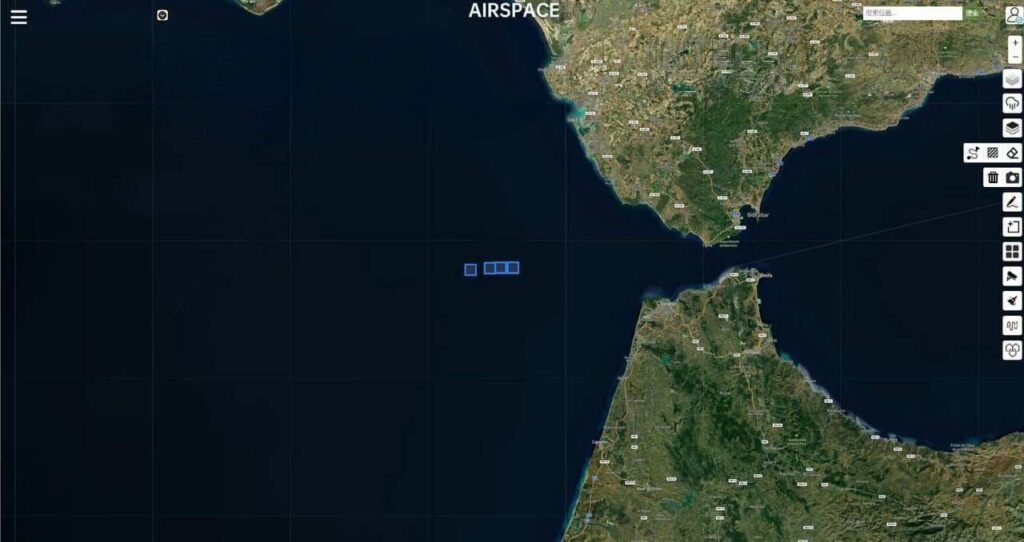Open the add-area tool with plus

coord(1012,227)
